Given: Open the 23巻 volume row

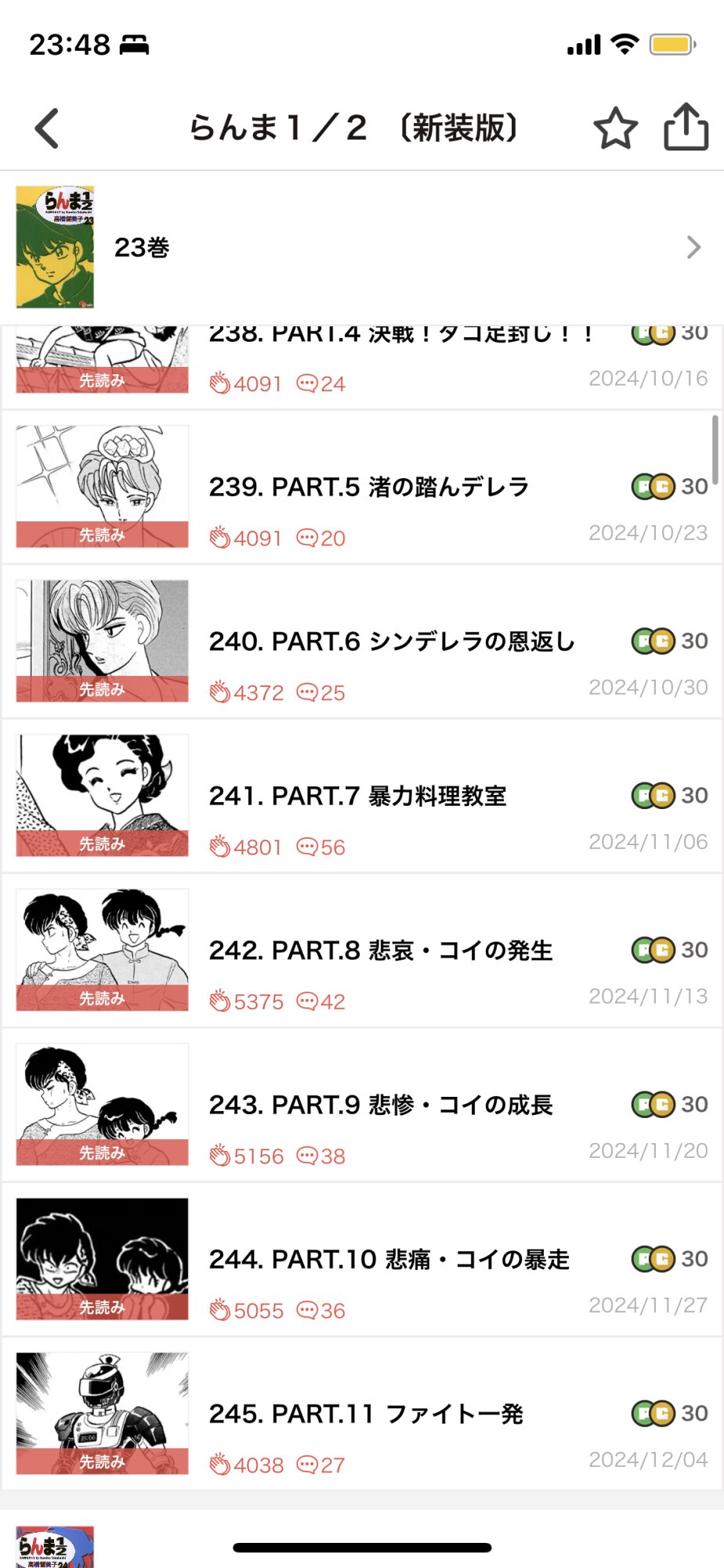Looking at the screenshot, I should [x=362, y=248].
